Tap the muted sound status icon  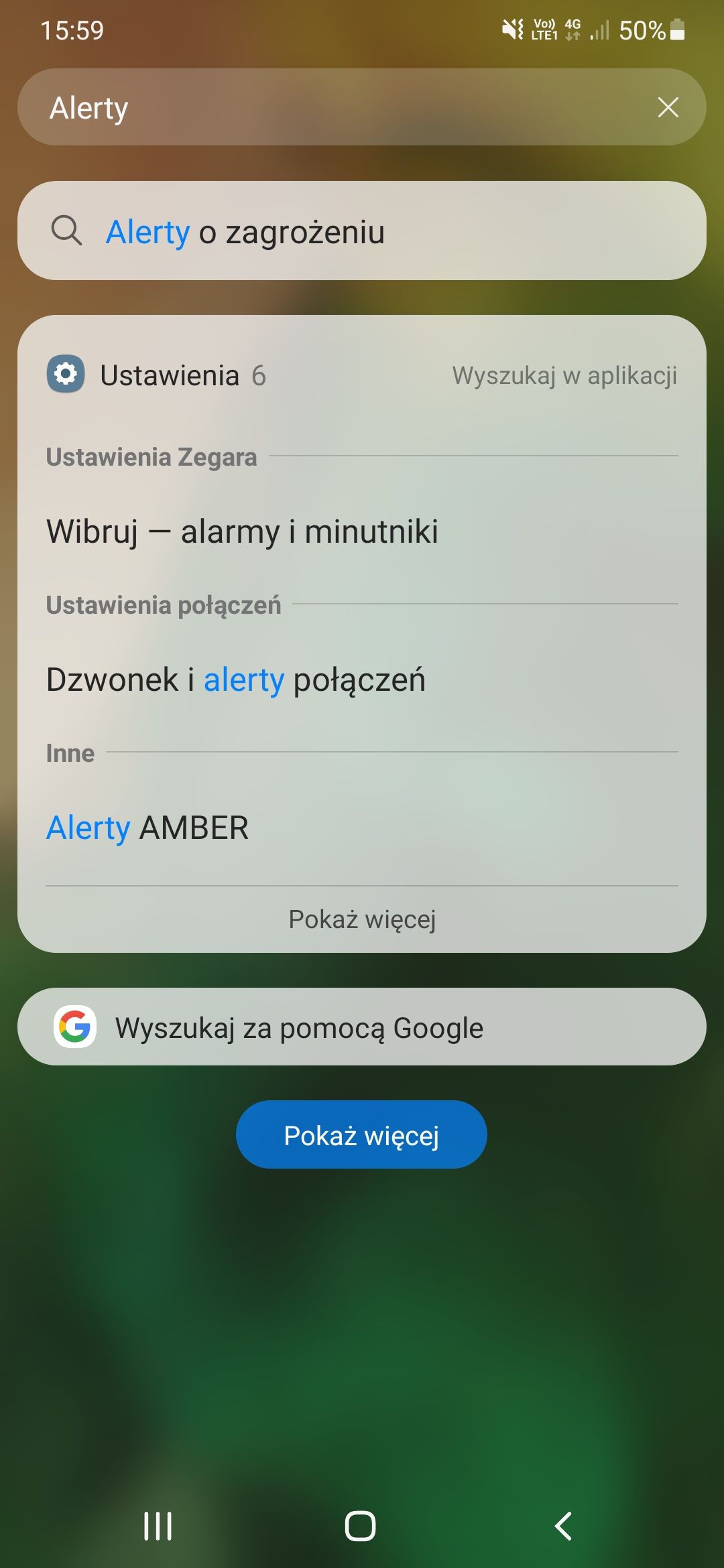(x=511, y=28)
